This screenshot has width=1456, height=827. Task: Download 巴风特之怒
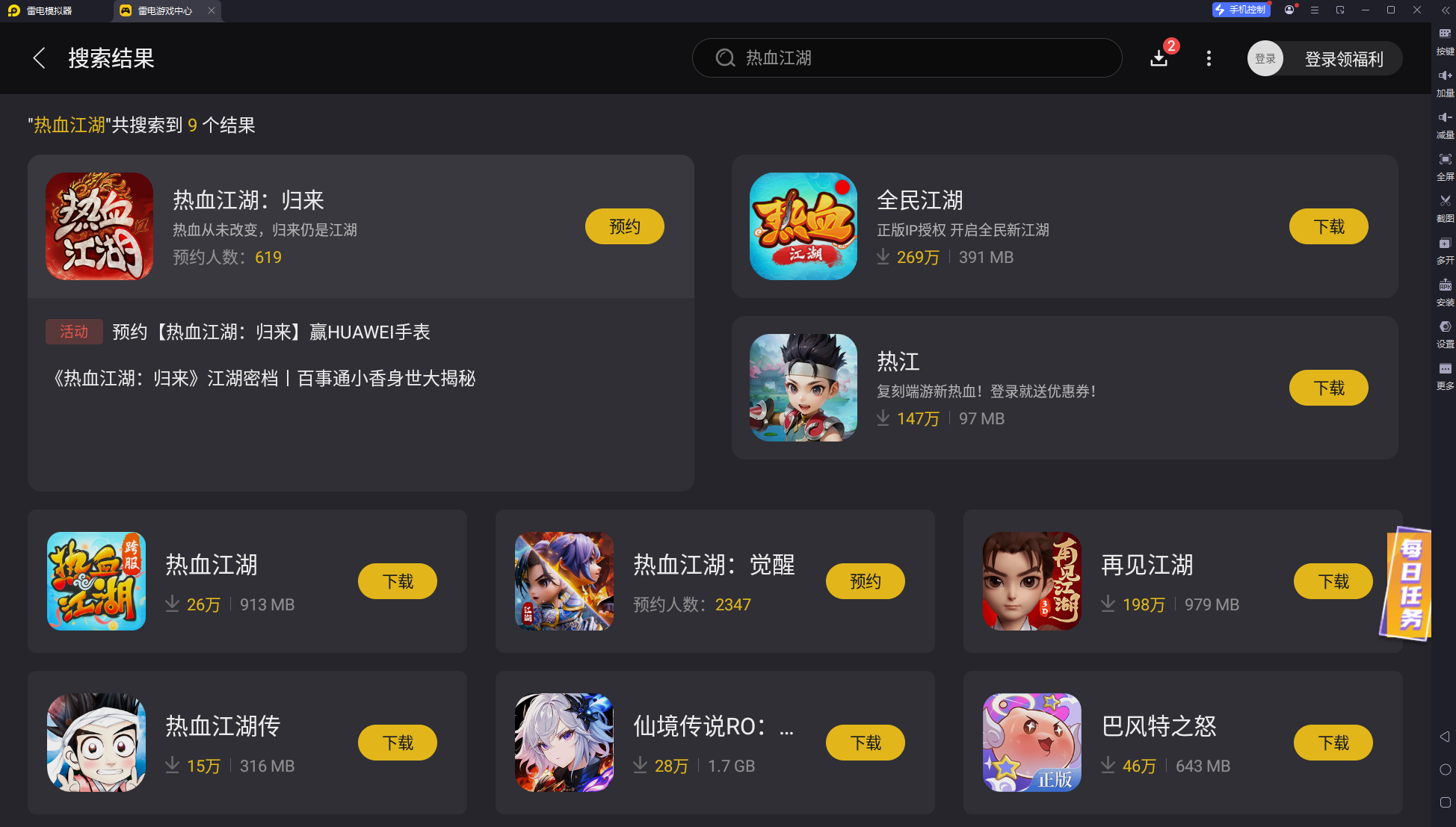coord(1333,743)
